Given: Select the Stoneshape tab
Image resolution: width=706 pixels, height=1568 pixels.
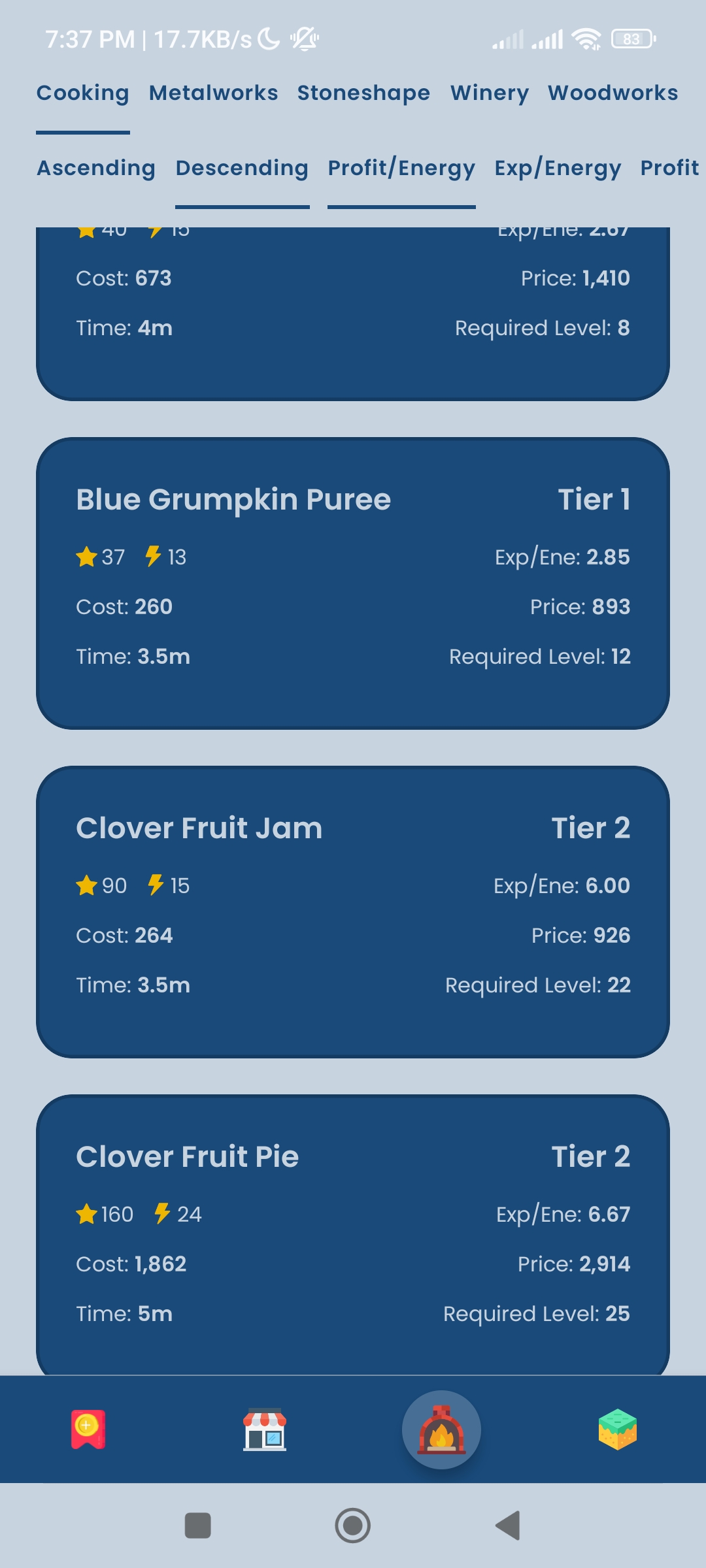Looking at the screenshot, I should coord(363,93).
